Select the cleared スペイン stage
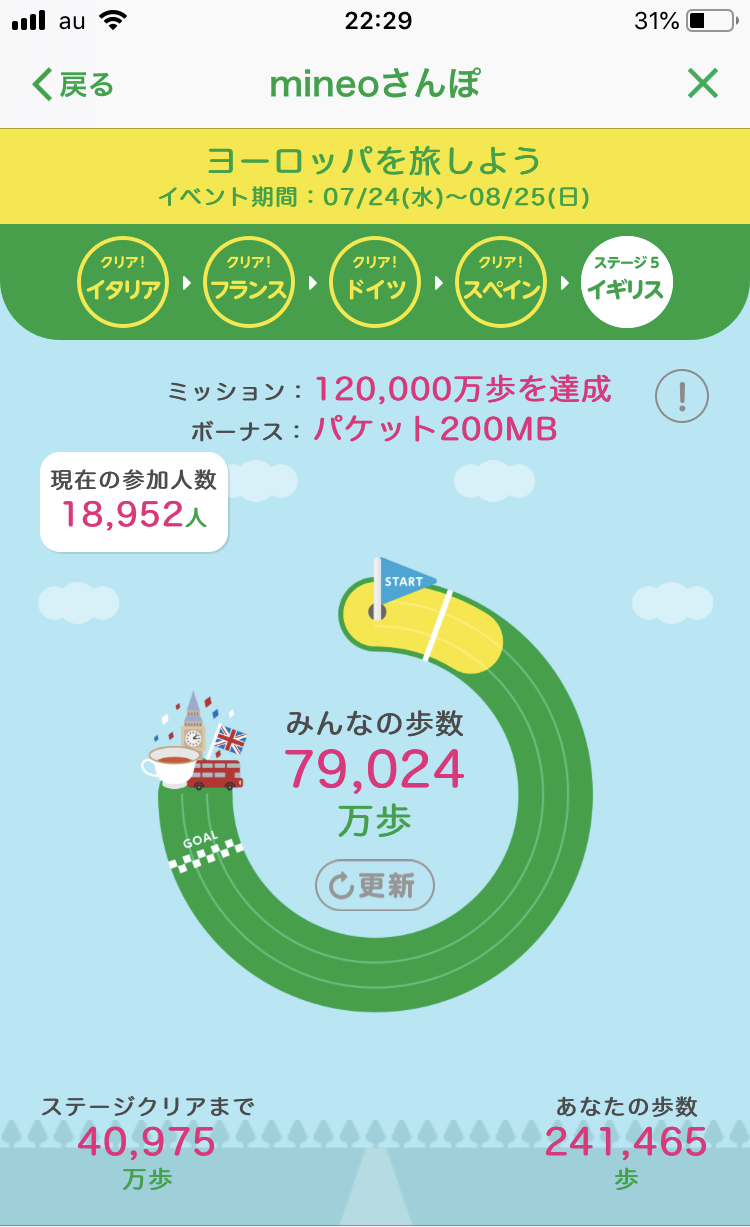The image size is (750, 1227). click(501, 282)
